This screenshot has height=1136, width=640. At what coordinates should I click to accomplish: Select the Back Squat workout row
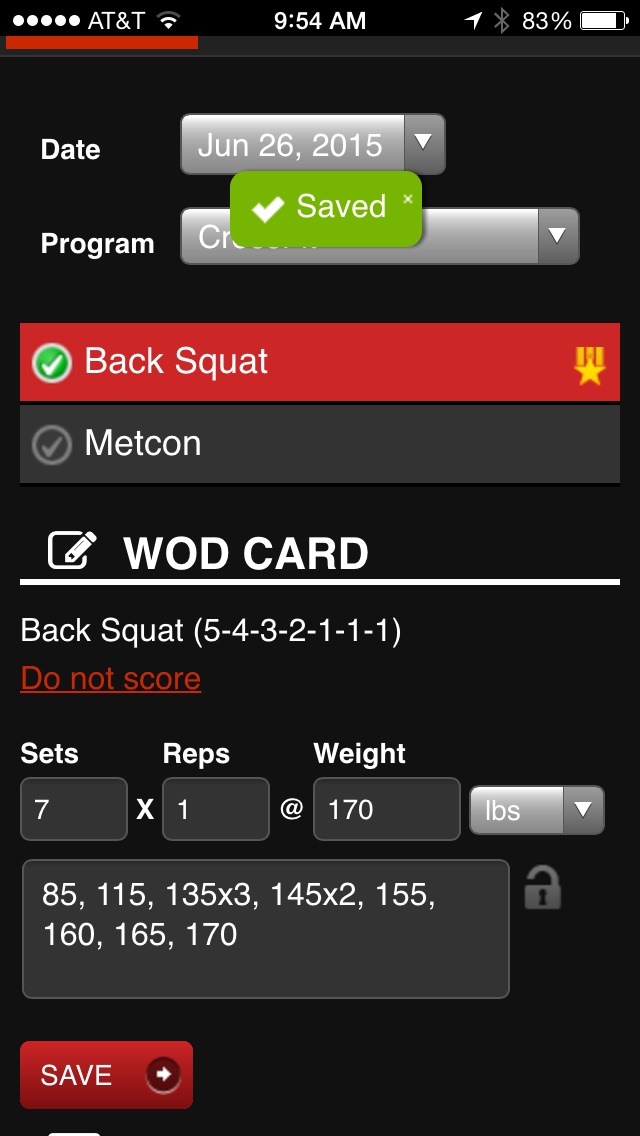pos(300,361)
